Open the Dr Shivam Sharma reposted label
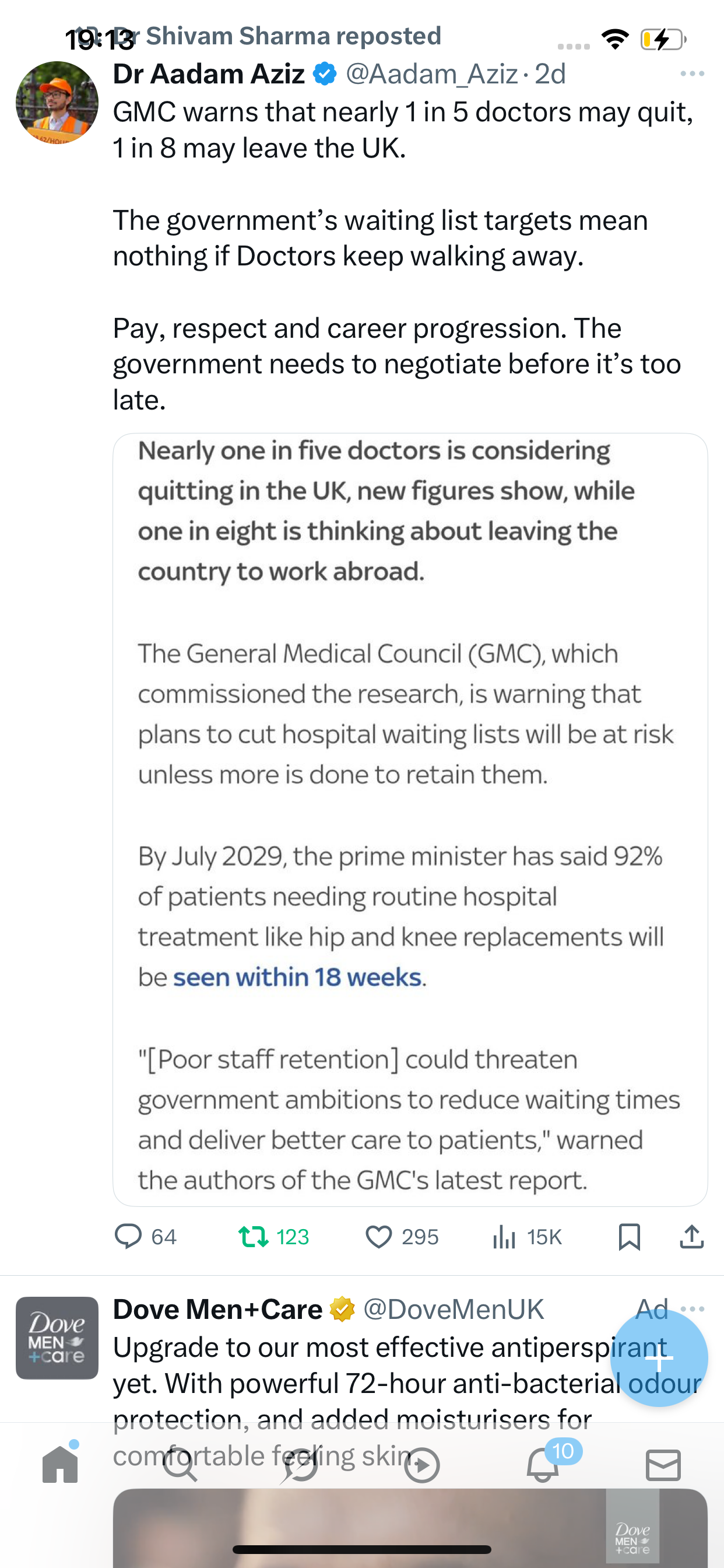The height and width of the screenshot is (1568, 724). coord(293,37)
